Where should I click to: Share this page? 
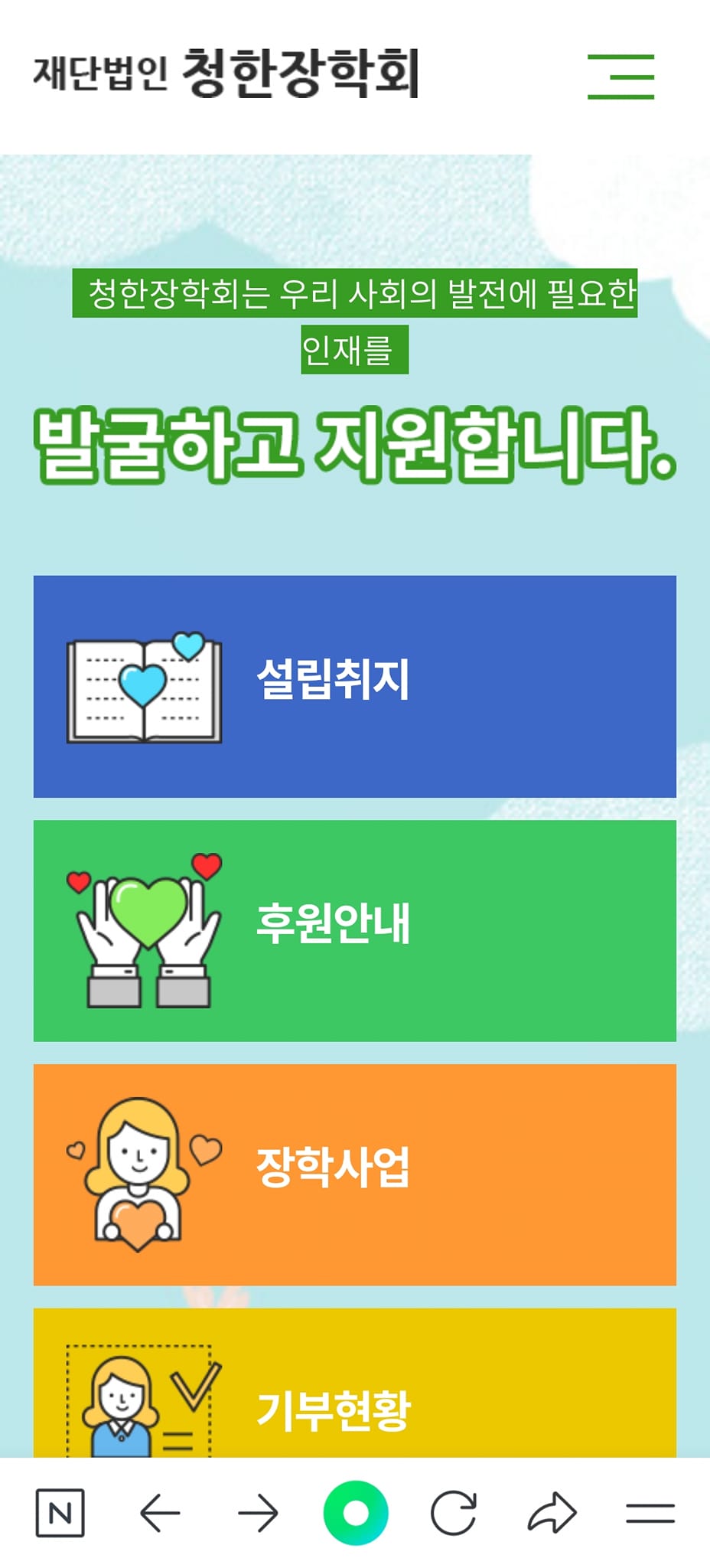click(x=552, y=1513)
